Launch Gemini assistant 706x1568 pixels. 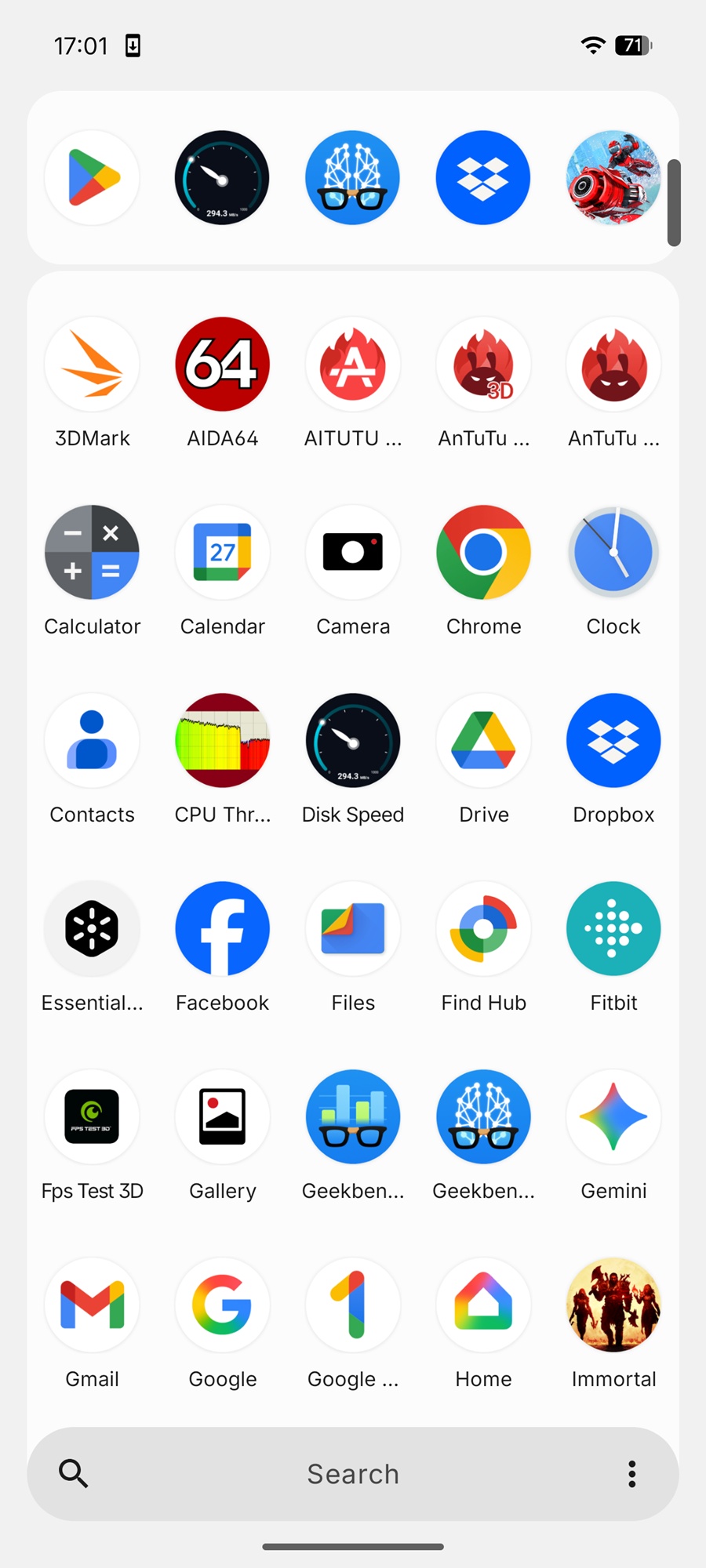pyautogui.click(x=613, y=1117)
